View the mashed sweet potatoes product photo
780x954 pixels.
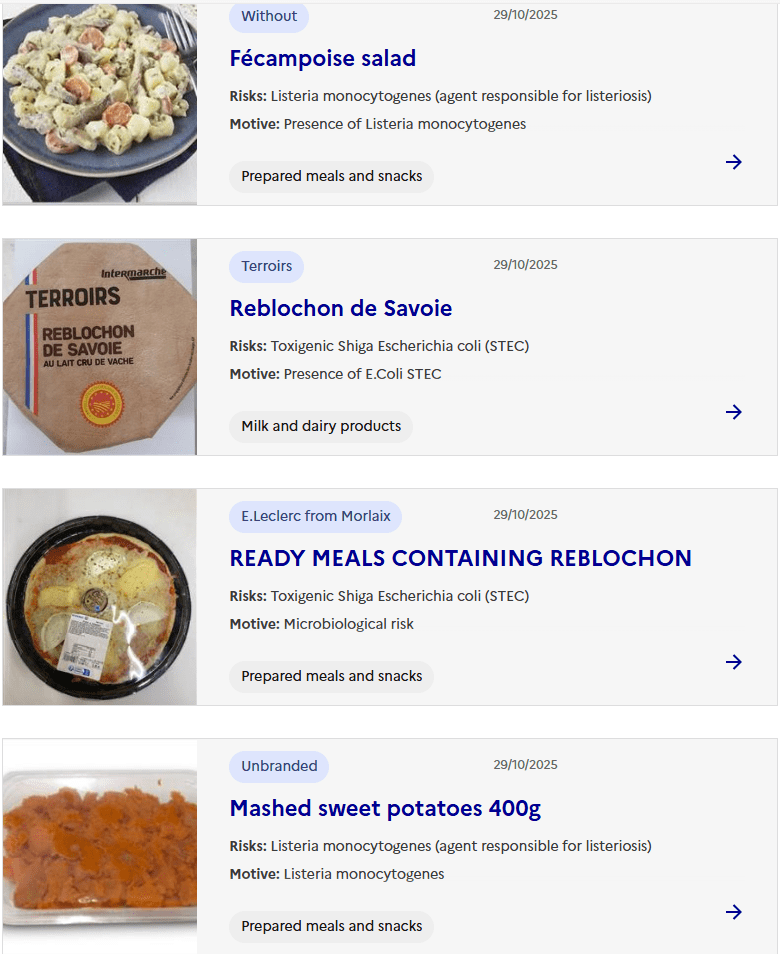pyautogui.click(x=100, y=846)
